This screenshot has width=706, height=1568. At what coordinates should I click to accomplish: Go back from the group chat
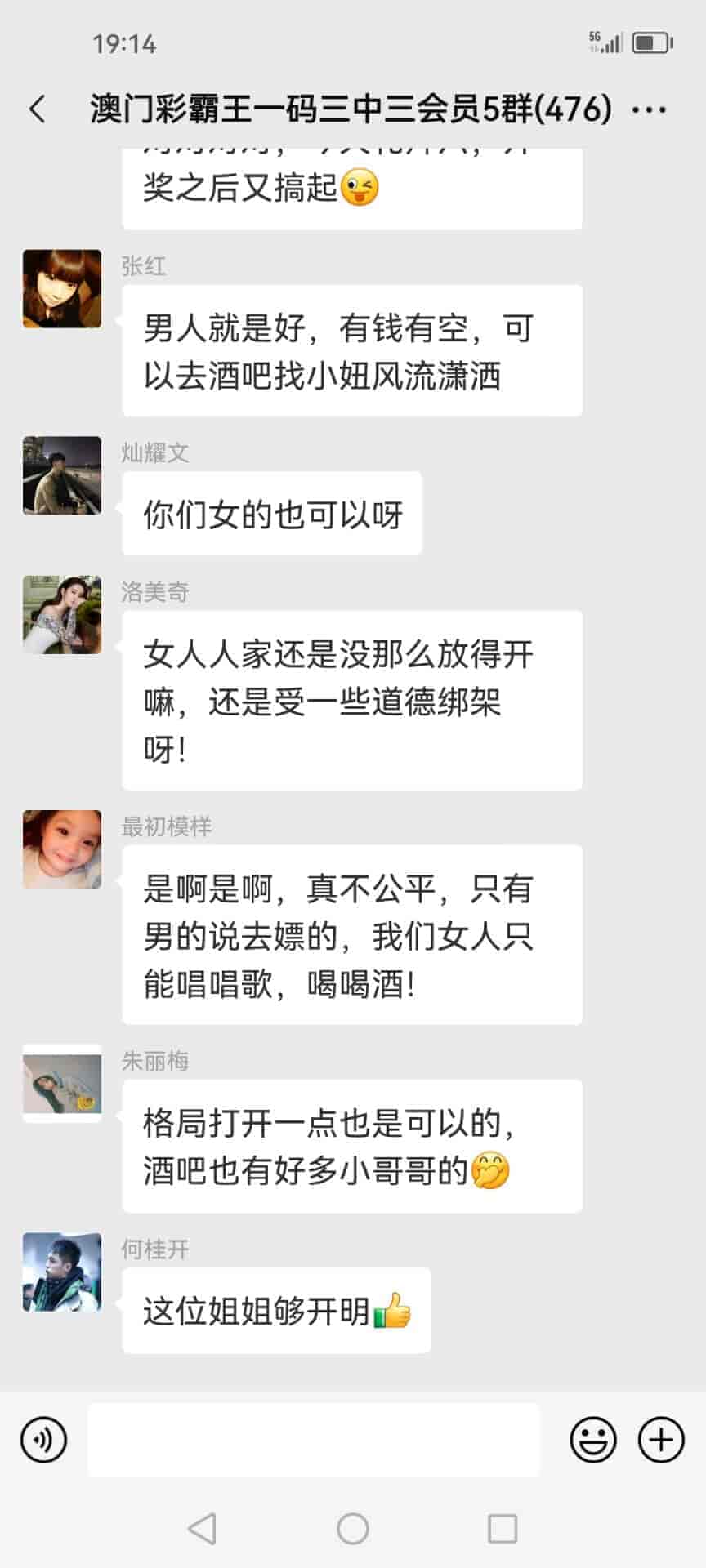[x=38, y=109]
